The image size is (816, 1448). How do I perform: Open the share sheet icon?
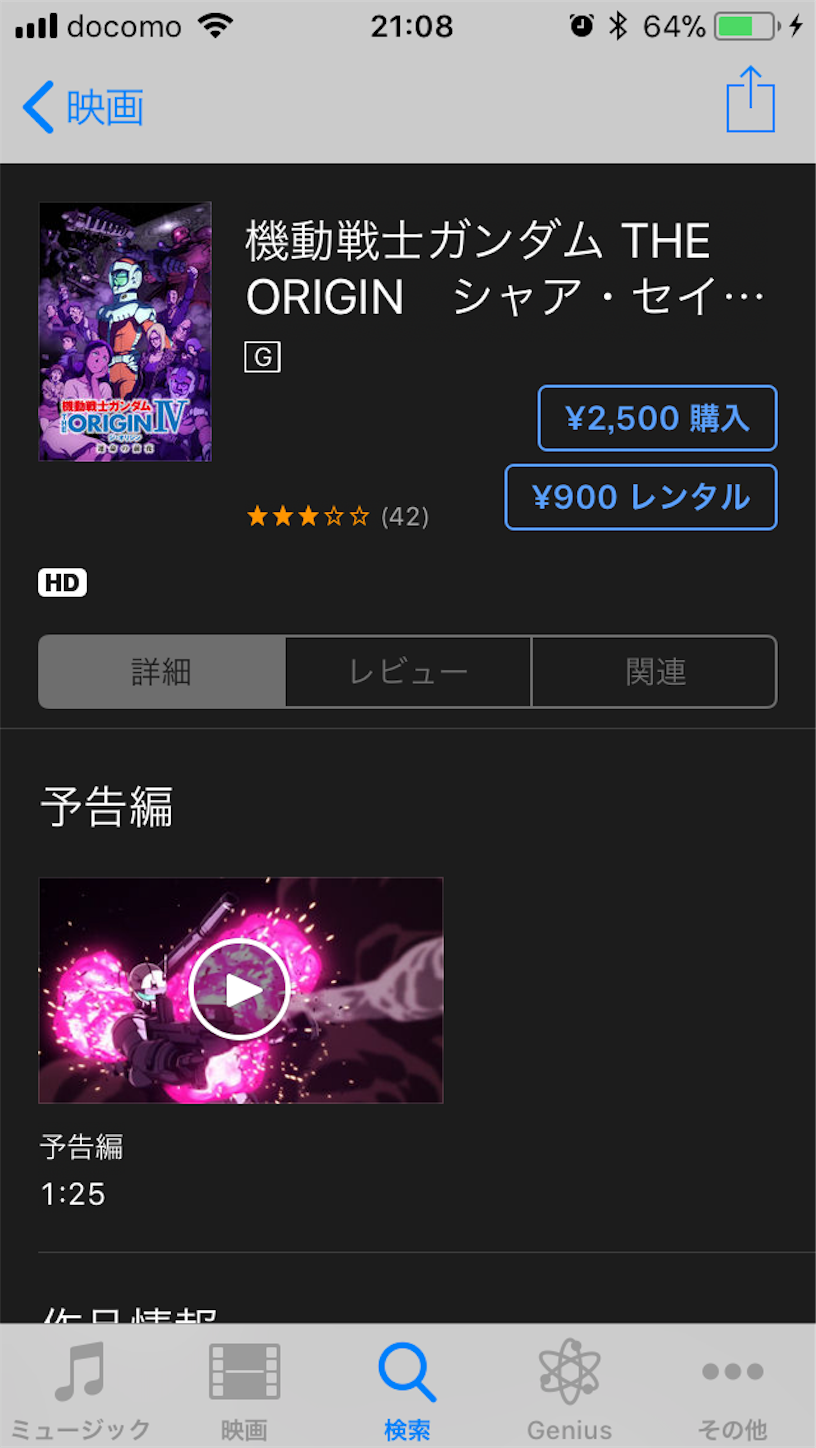pyautogui.click(x=750, y=100)
